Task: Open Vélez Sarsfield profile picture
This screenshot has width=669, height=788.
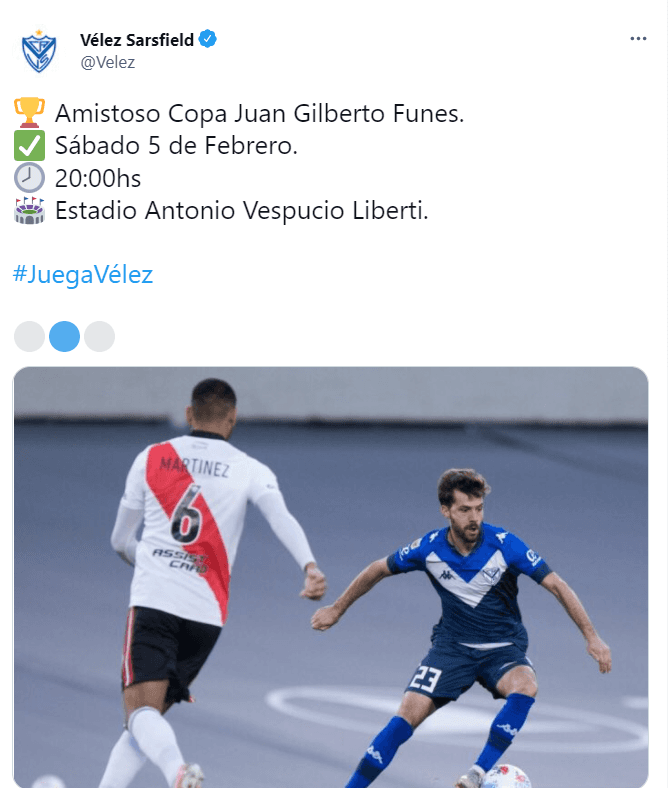Action: coord(38,51)
